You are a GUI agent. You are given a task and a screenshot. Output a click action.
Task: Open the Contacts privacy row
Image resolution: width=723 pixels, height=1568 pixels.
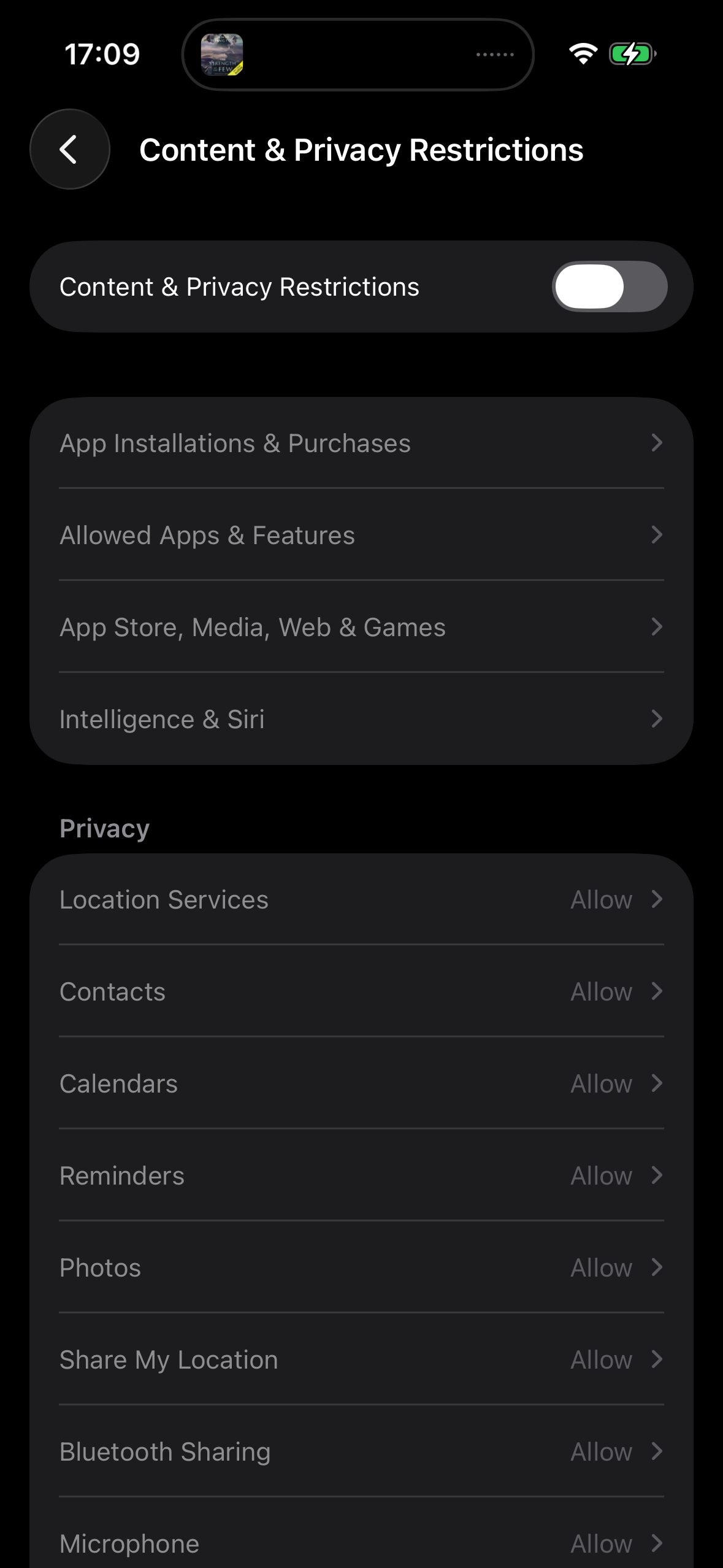click(x=361, y=991)
